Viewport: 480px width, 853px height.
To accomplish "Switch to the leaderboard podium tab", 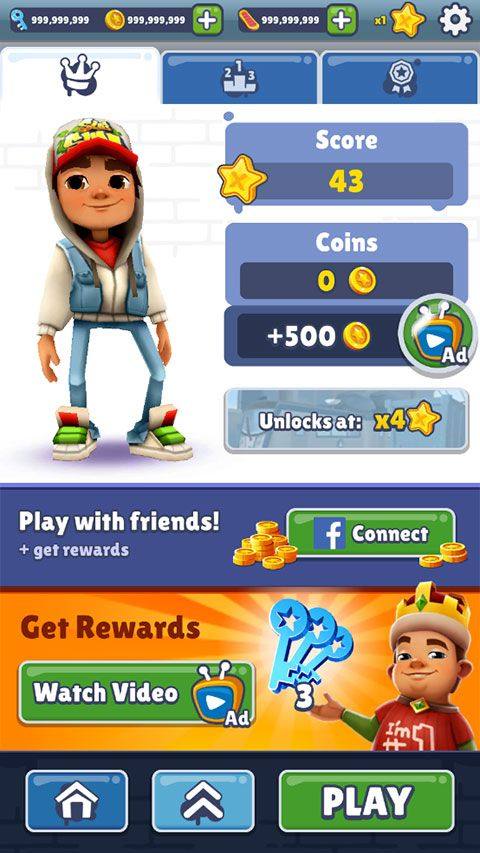I will [239, 77].
